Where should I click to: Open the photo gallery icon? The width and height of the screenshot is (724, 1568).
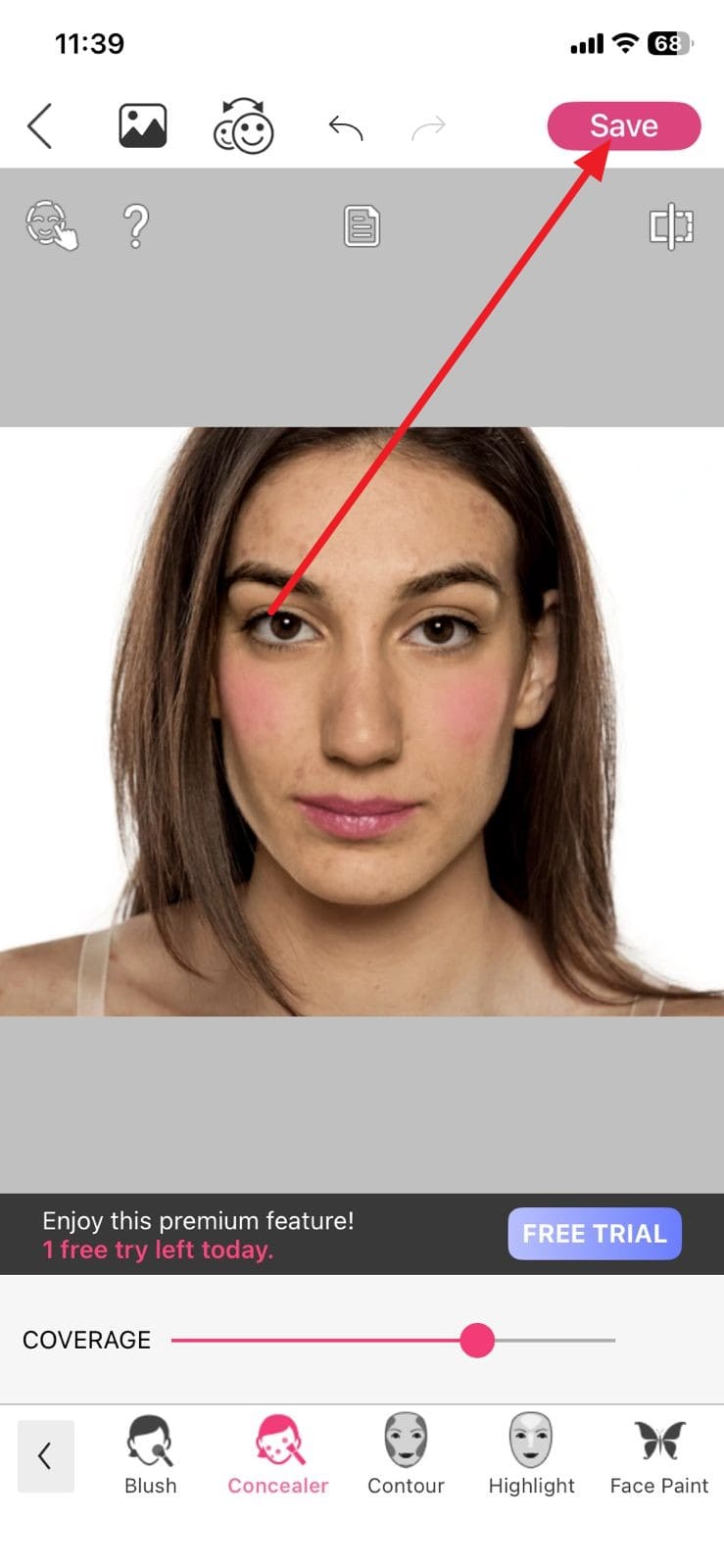143,126
